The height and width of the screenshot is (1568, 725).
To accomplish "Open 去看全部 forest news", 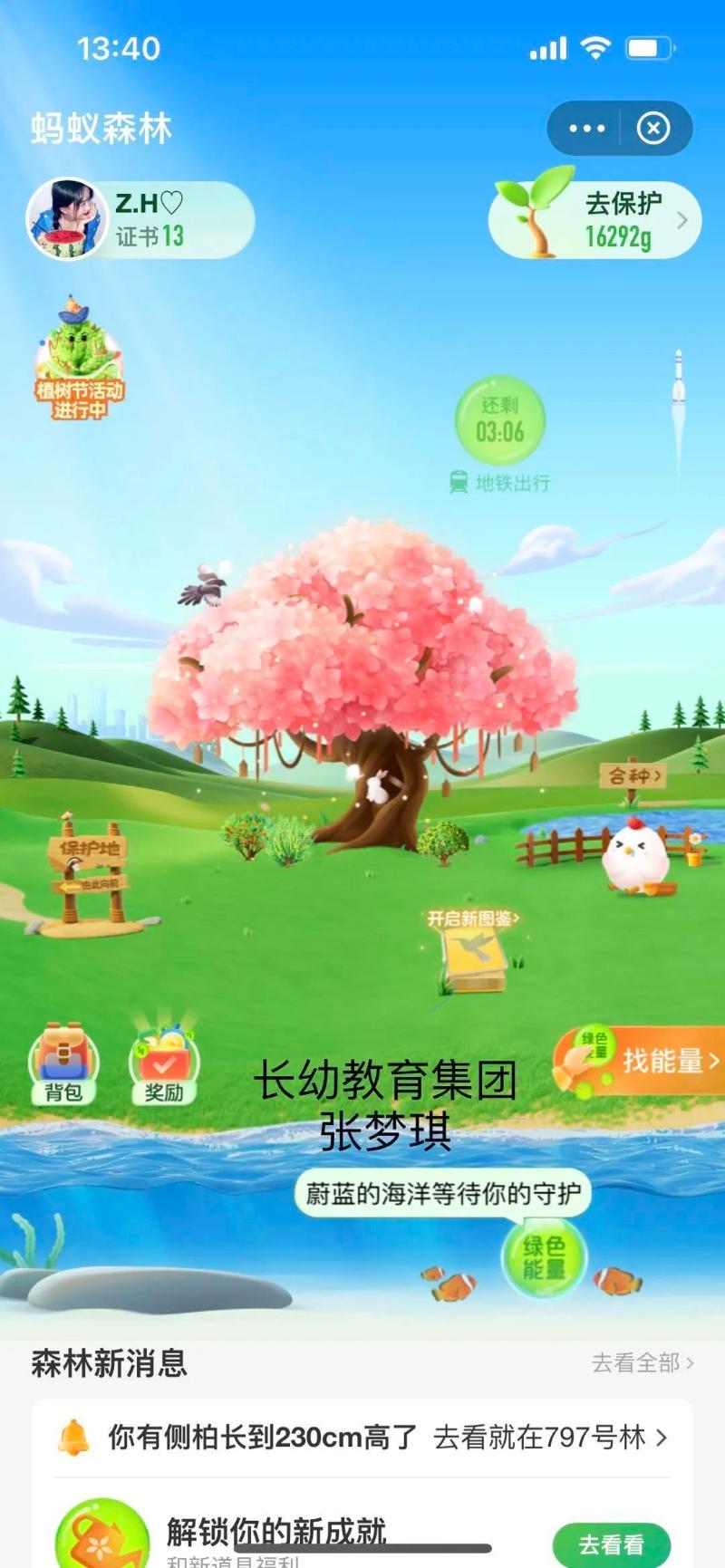I will pos(642,1362).
